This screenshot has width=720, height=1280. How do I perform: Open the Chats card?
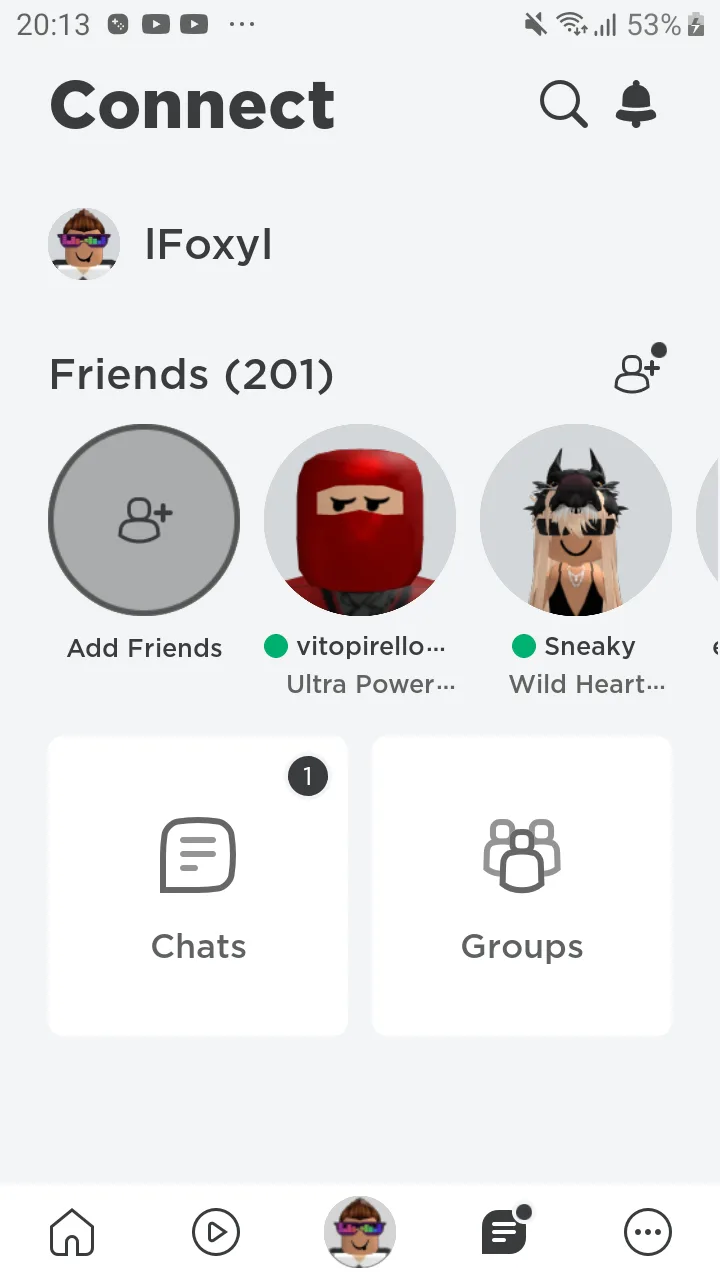click(198, 886)
